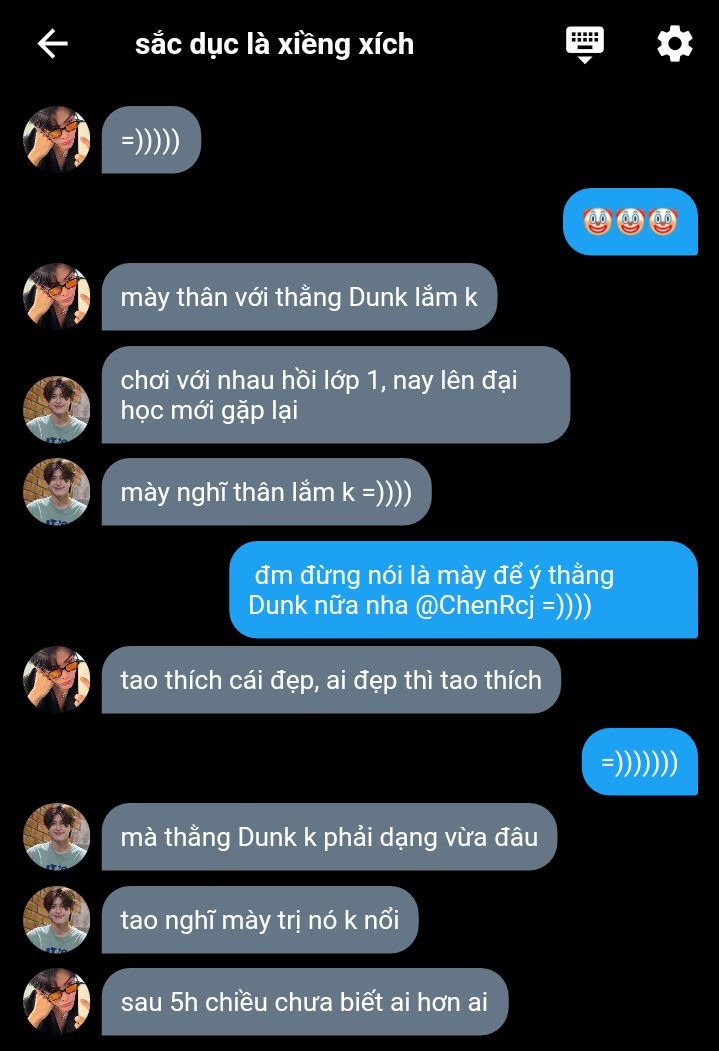
Task: Open the settings gear
Action: 674,44
